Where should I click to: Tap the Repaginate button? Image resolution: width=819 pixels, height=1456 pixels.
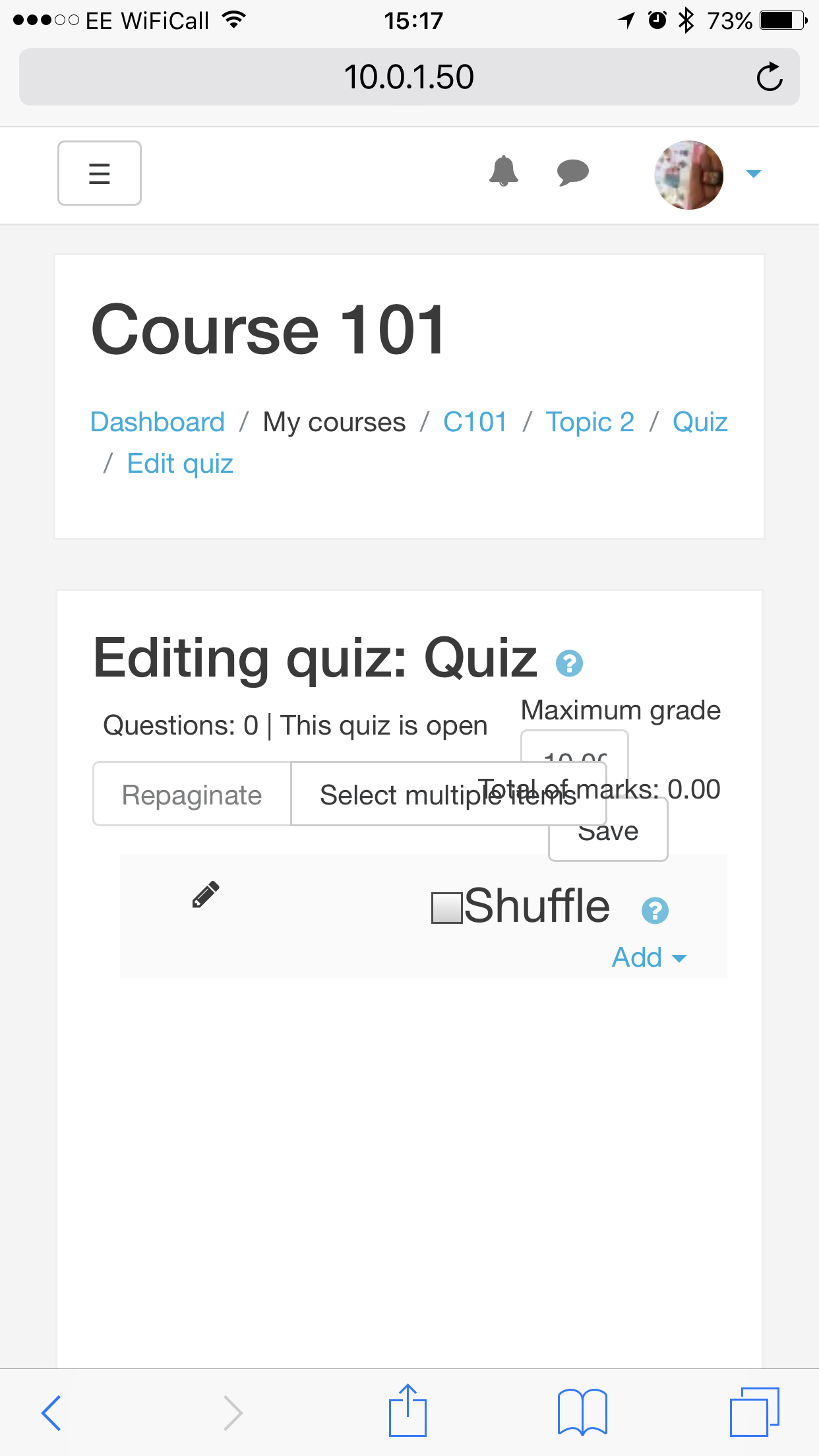[192, 794]
